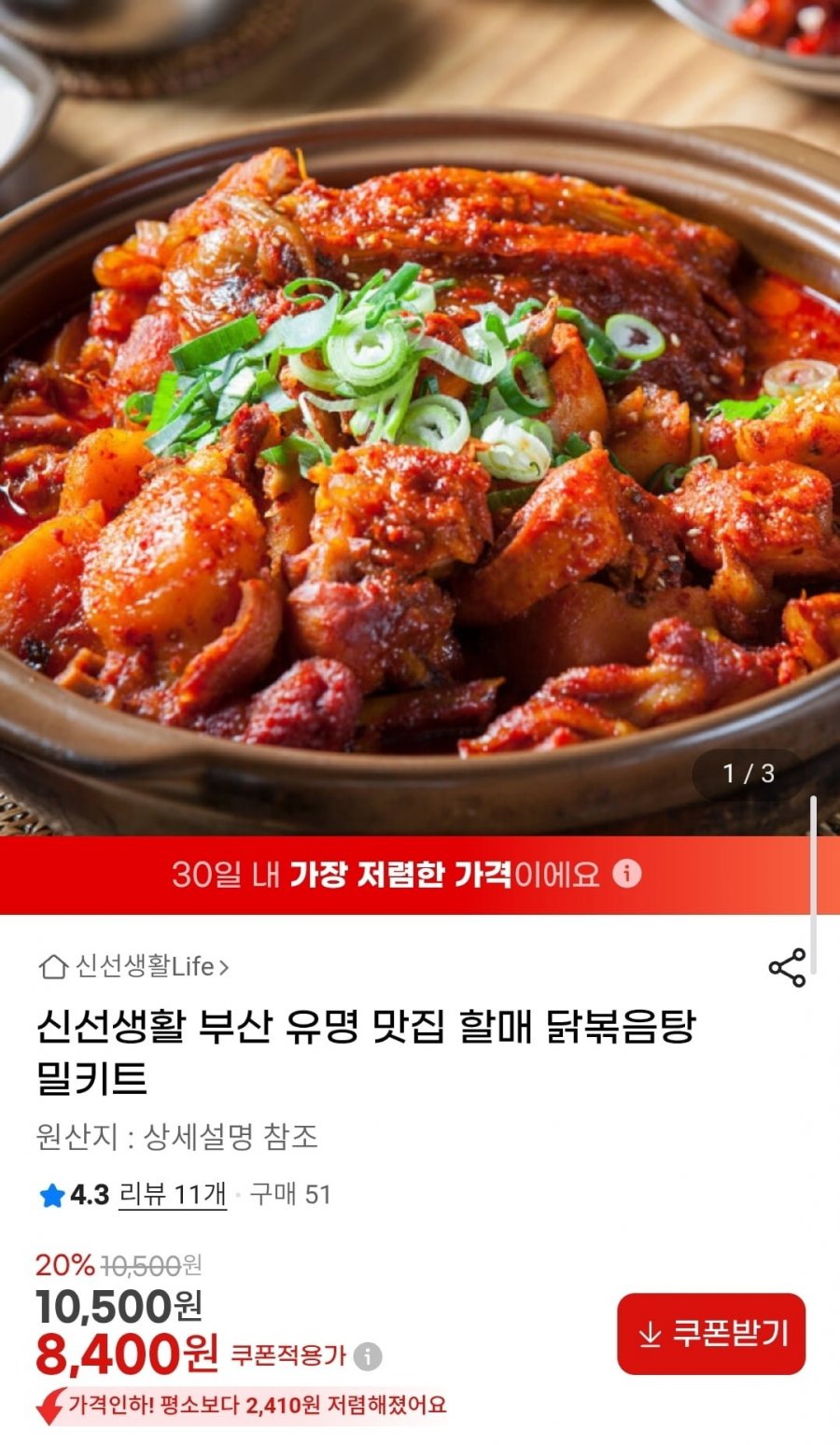Show info about the 30-day lowest price

pyautogui.click(x=627, y=874)
